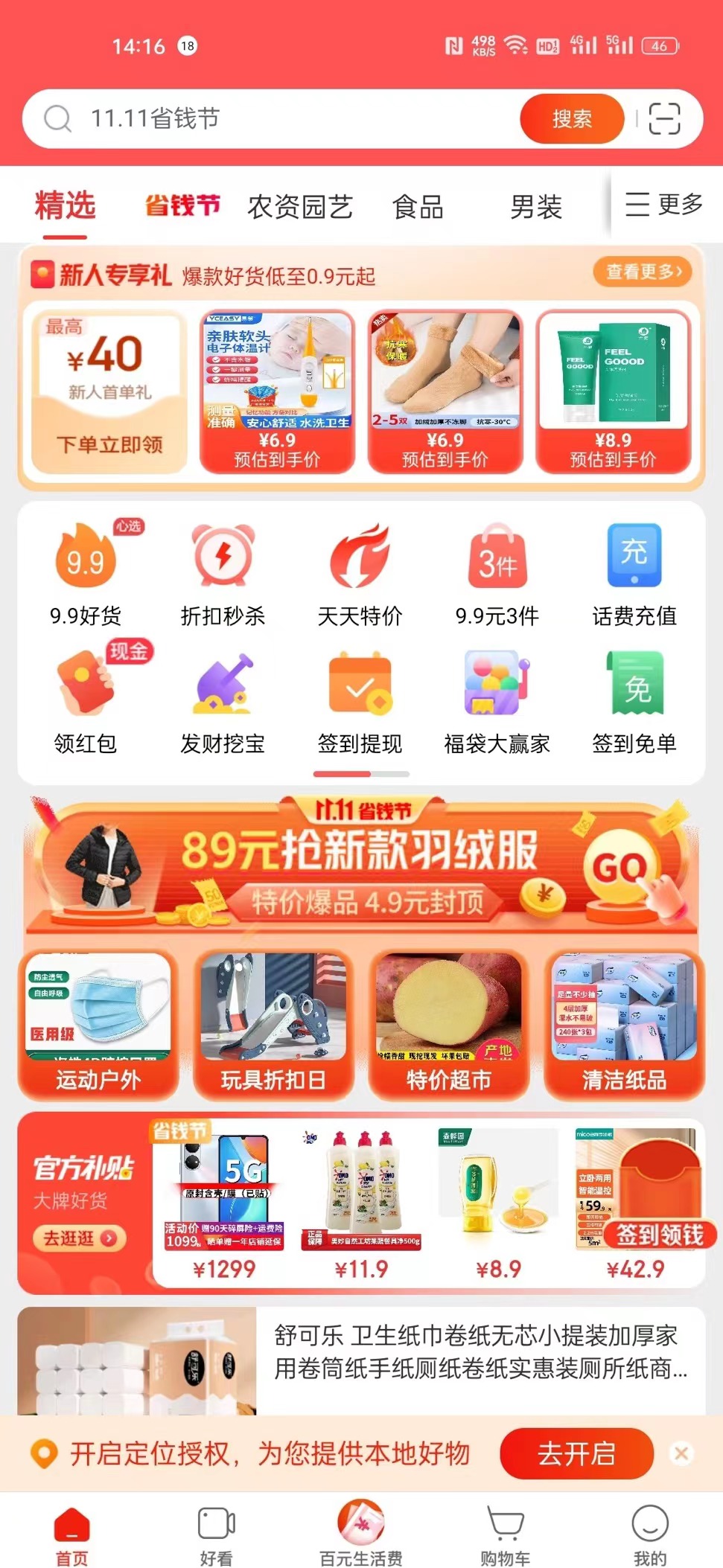Switch to the 购物车 tab
Screen dimensions: 723x1568
(506, 1535)
